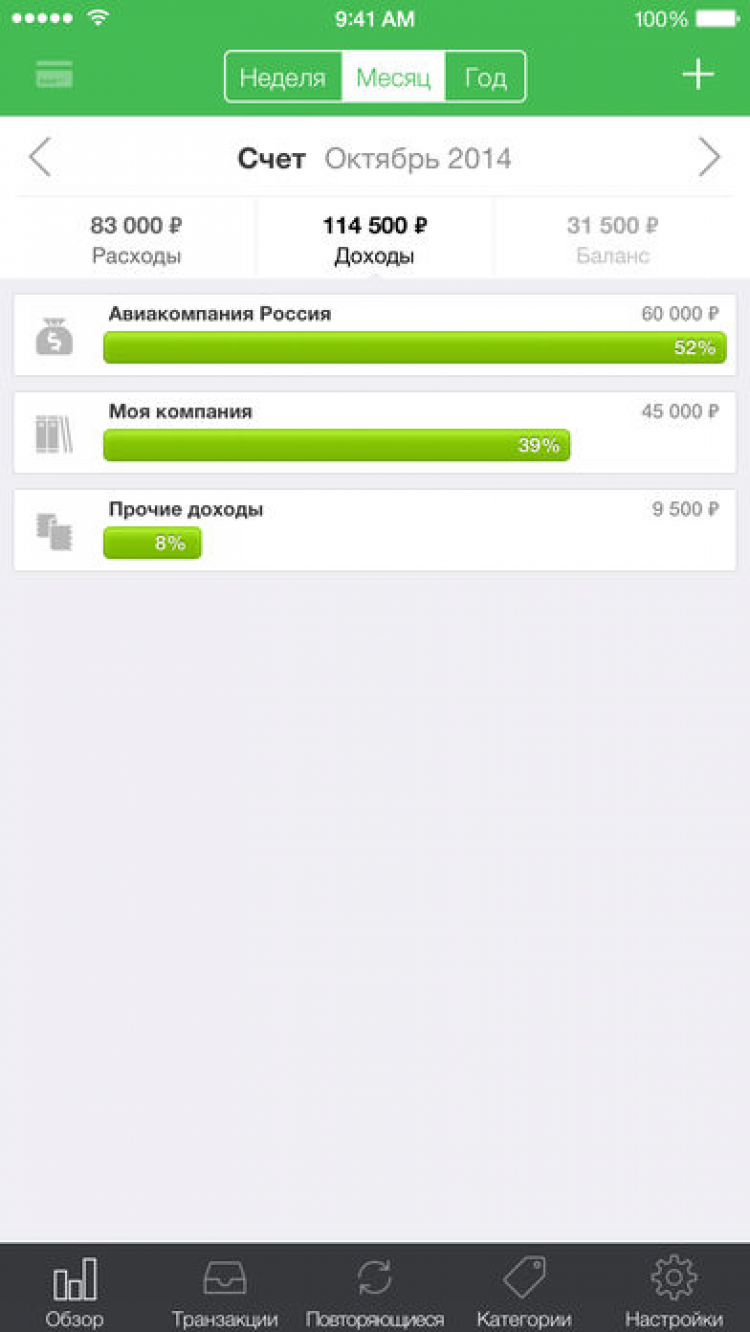
Task: Show Баланс 31 500 ₽
Action: [612, 240]
